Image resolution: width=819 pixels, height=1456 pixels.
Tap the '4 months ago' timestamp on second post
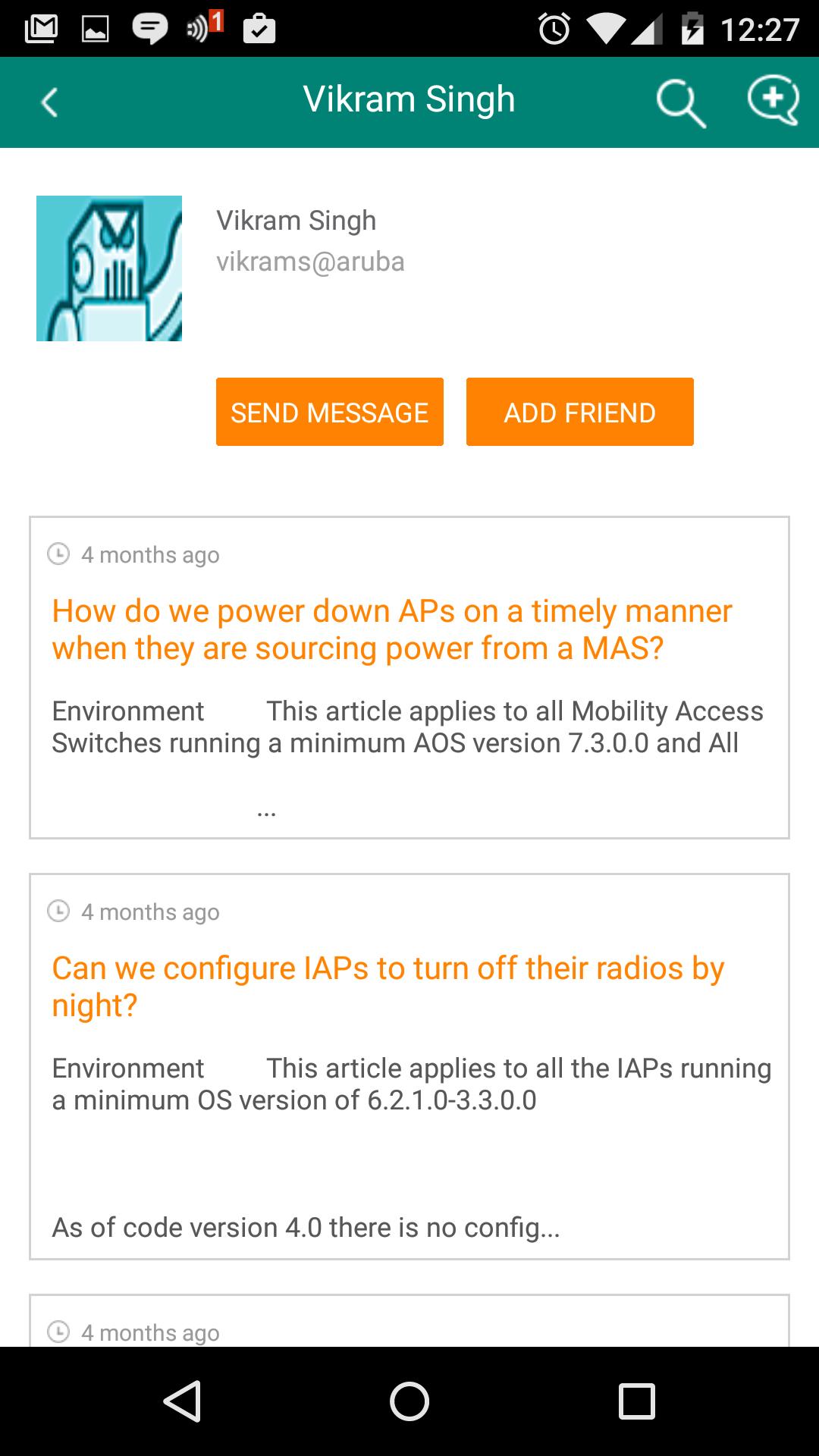[x=149, y=912]
